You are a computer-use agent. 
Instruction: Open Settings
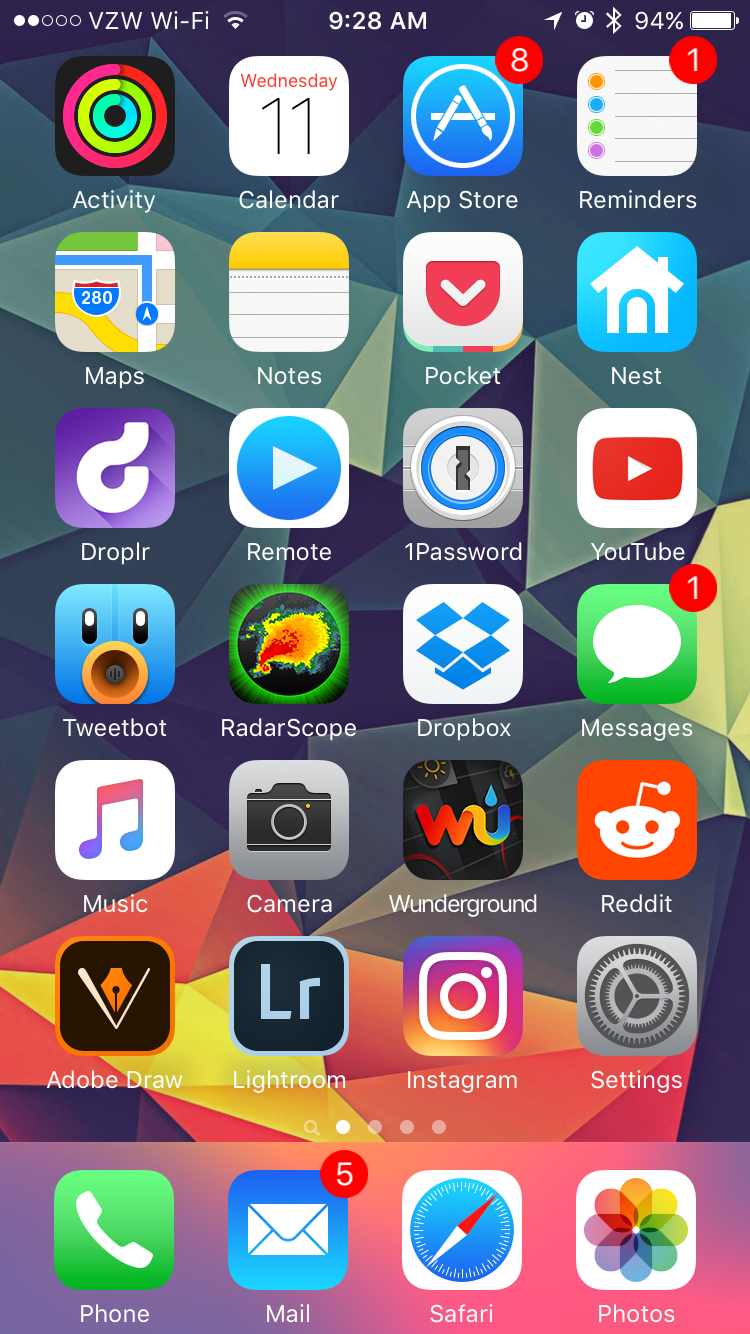(x=637, y=996)
